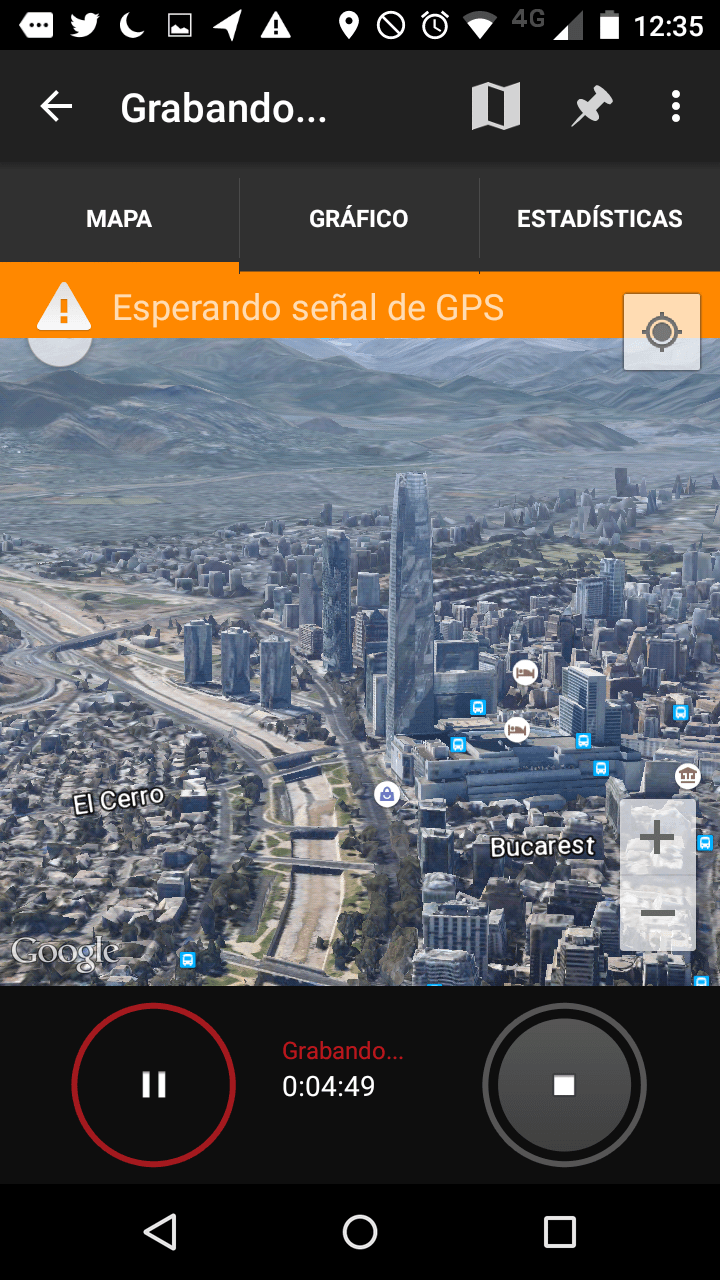Screen dimensions: 720x1280
Task: Add a waypoint with the pin icon
Action: pyautogui.click(x=591, y=106)
